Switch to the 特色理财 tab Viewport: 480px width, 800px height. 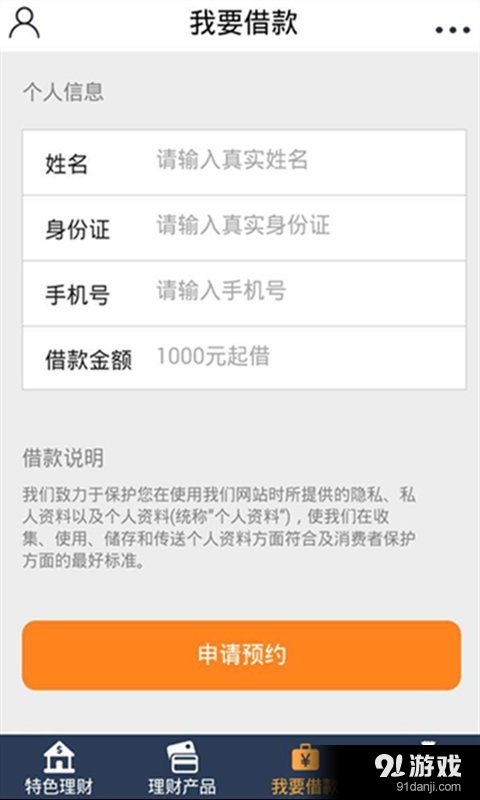coord(59,768)
